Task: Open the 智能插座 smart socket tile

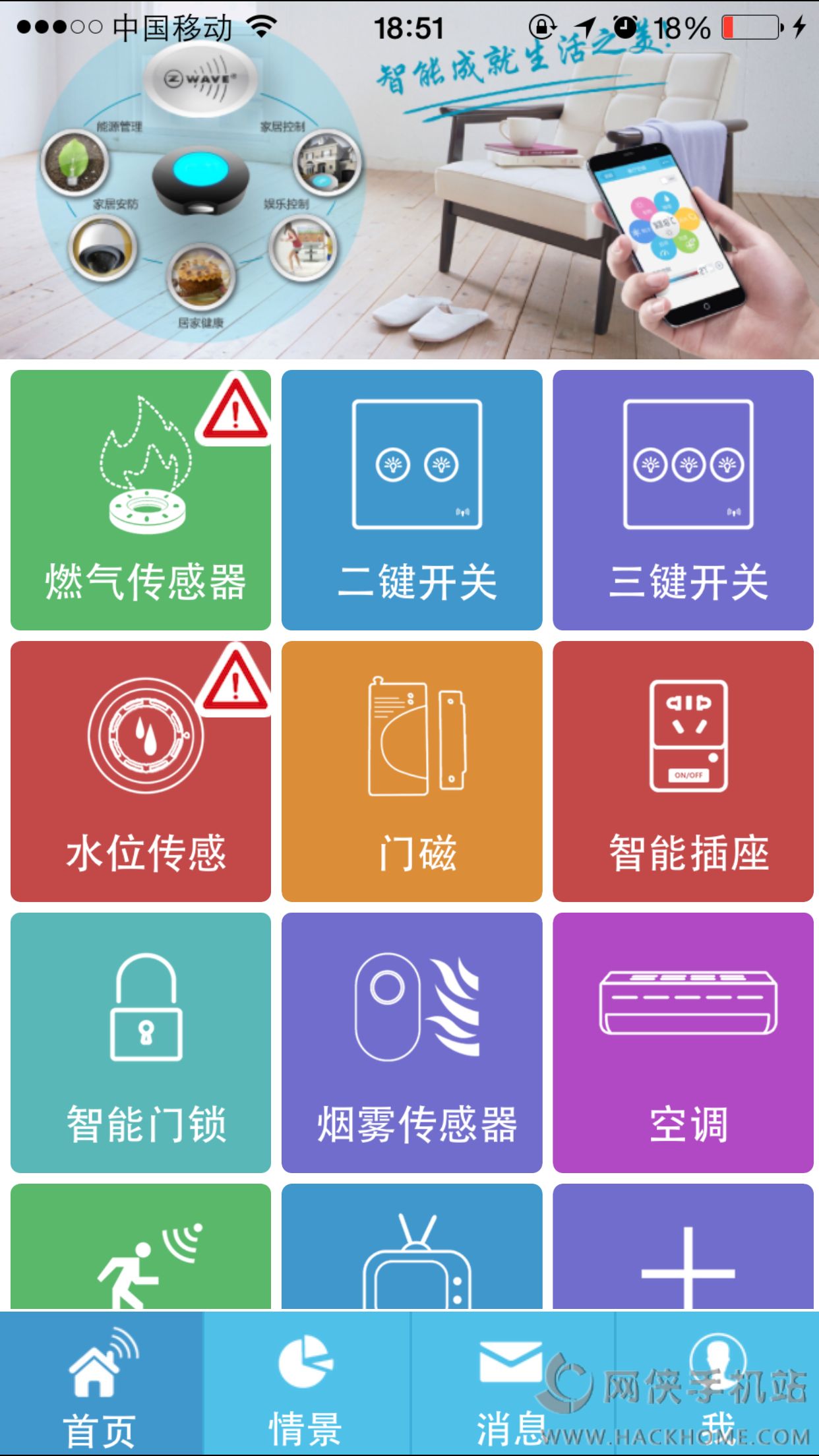Action: (682, 771)
